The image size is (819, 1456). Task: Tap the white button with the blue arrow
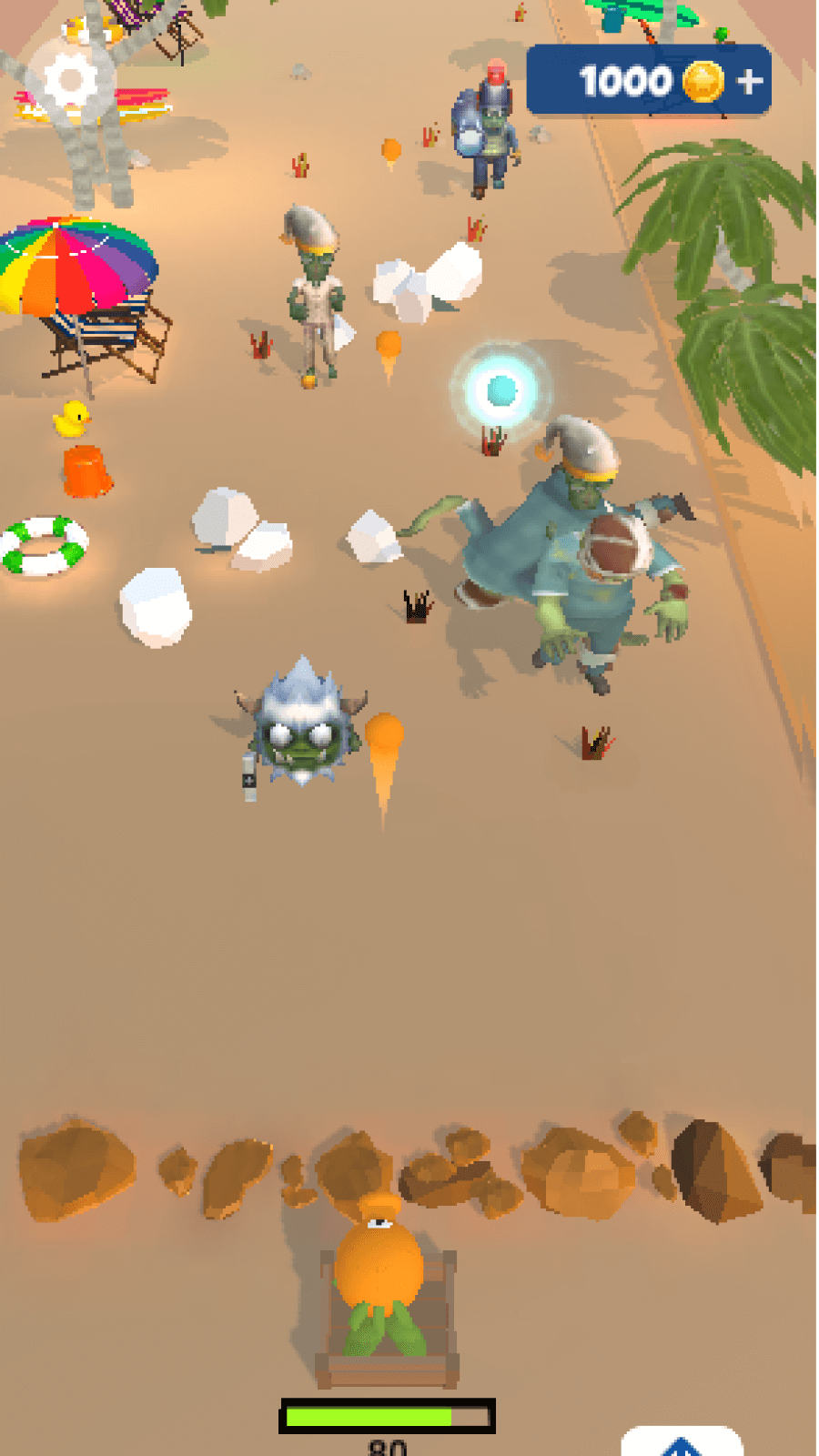click(682, 1444)
